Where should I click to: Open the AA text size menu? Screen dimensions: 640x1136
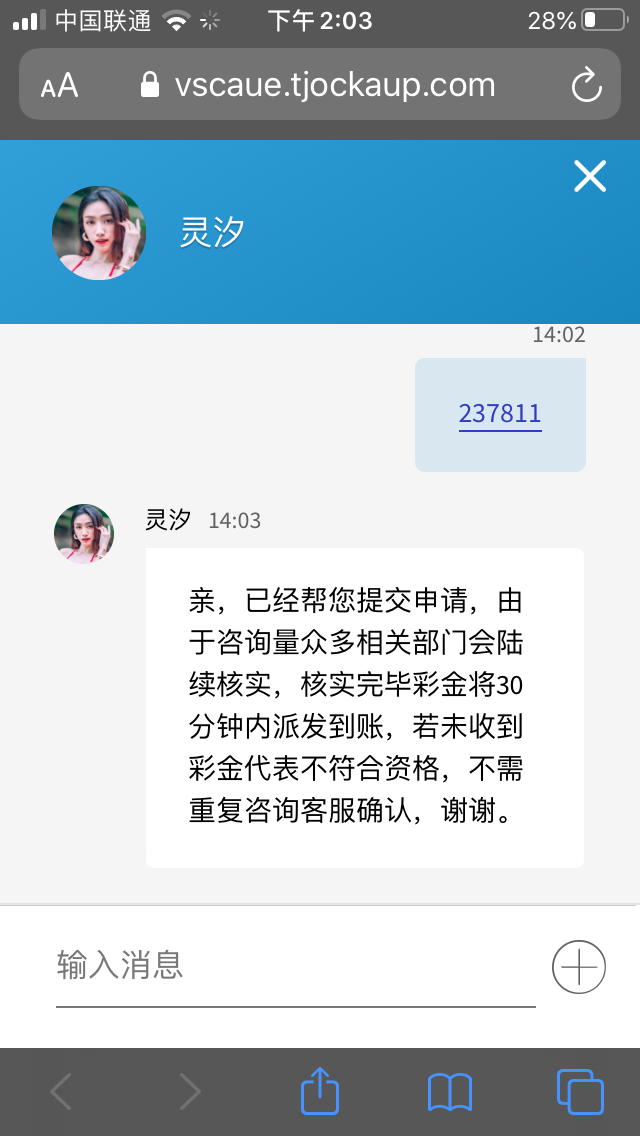(59, 86)
